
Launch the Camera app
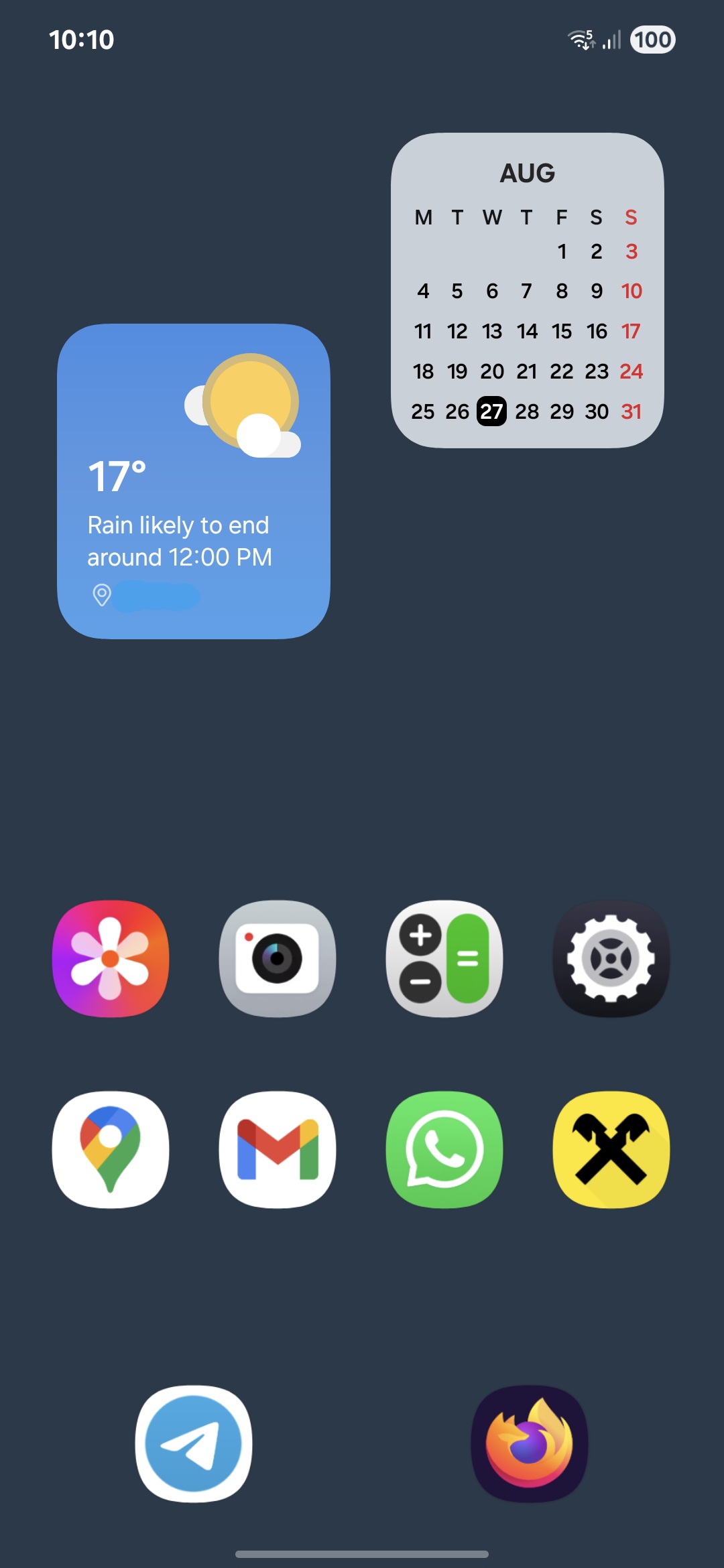click(x=278, y=958)
